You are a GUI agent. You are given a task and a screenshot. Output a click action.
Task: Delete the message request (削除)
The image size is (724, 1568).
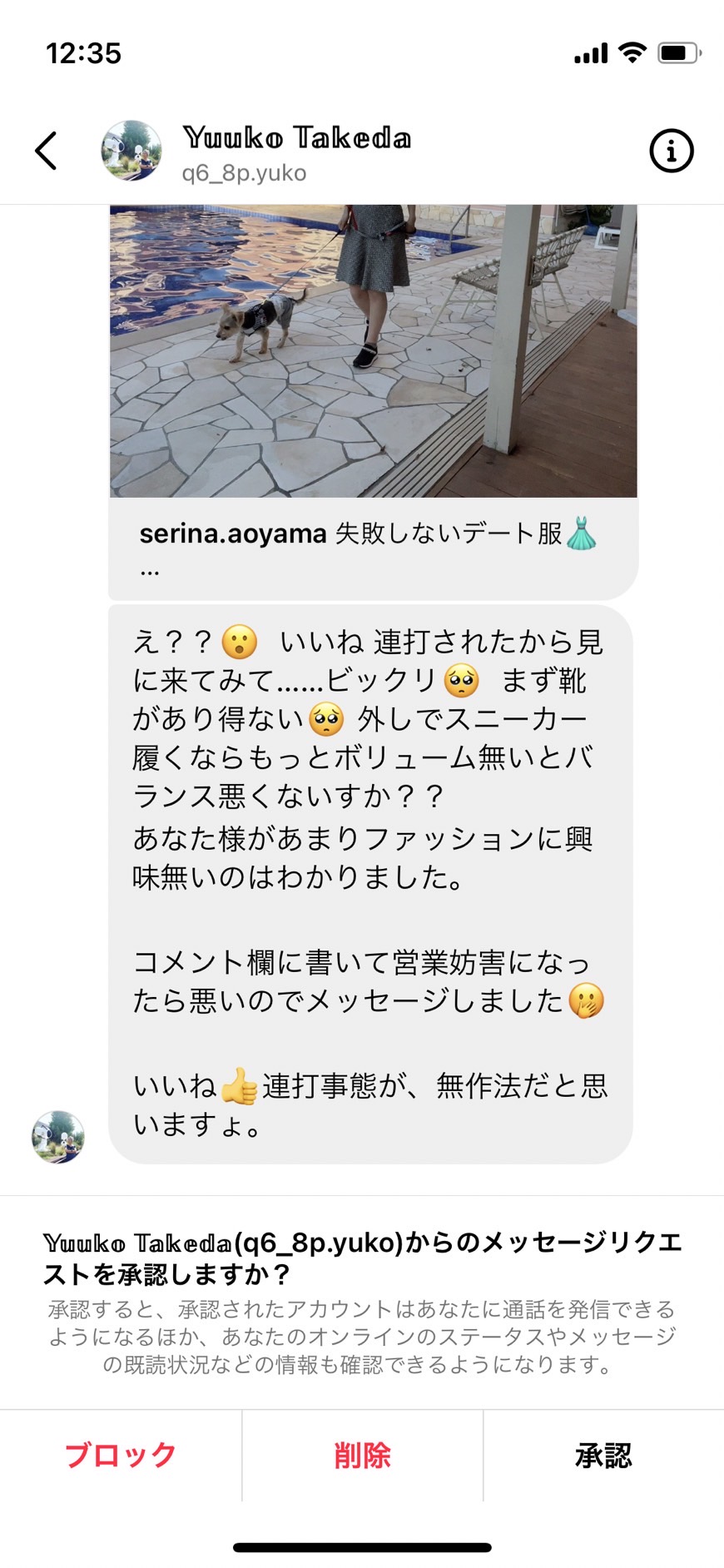362,1455
